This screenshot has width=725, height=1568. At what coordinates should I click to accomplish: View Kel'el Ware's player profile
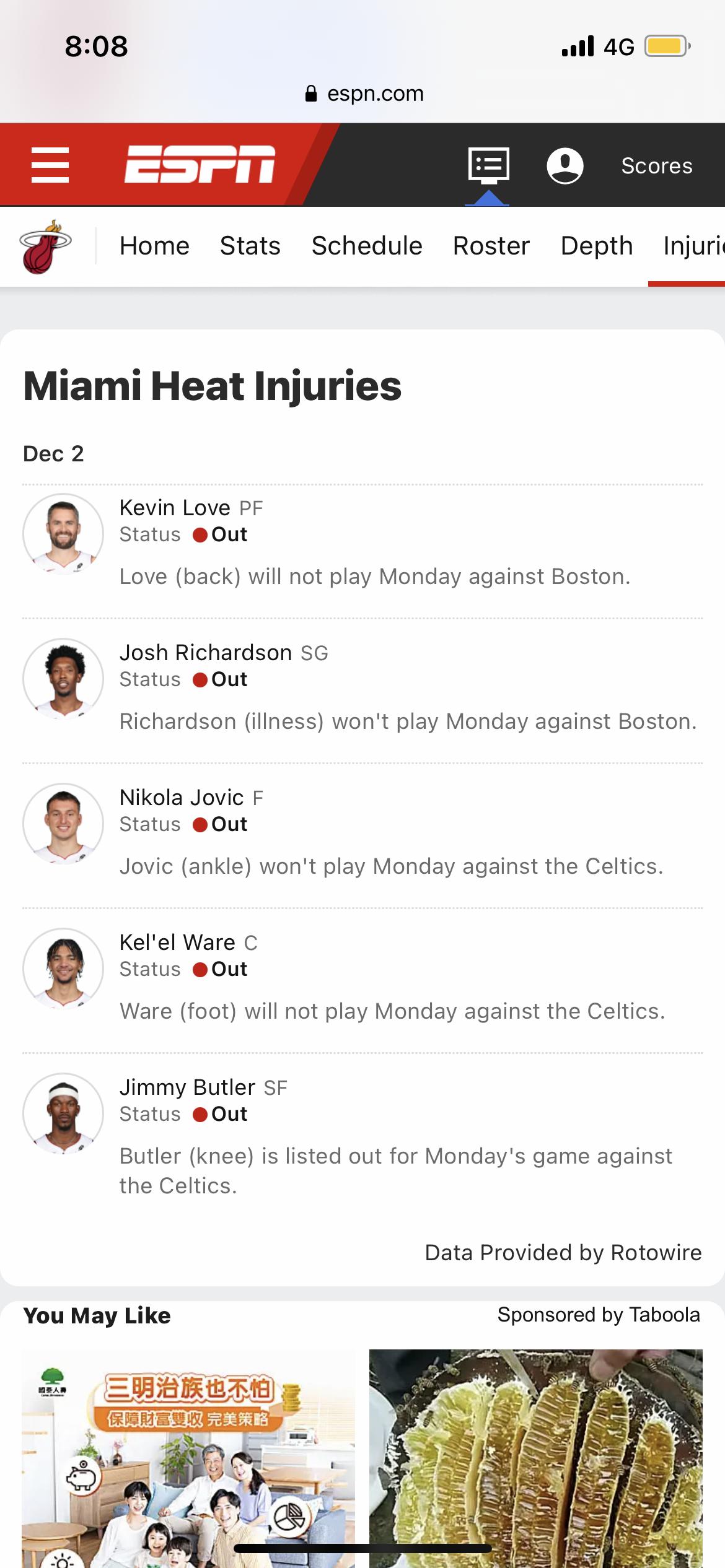pyautogui.click(x=177, y=943)
